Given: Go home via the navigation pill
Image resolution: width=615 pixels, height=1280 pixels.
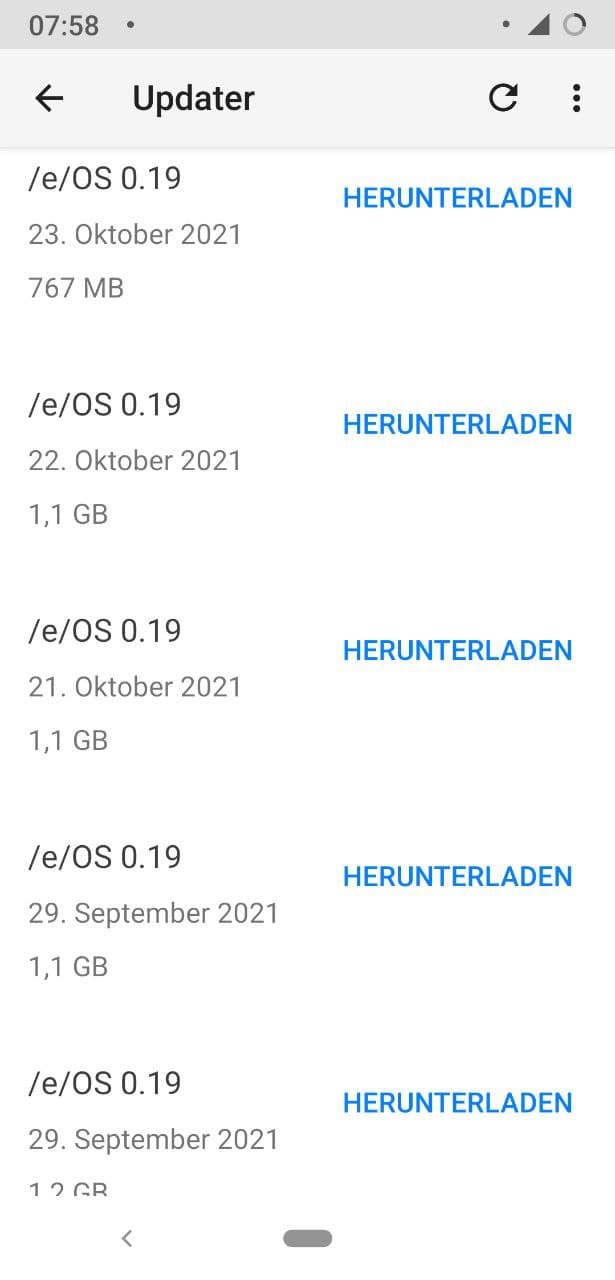Looking at the screenshot, I should 307,1238.
